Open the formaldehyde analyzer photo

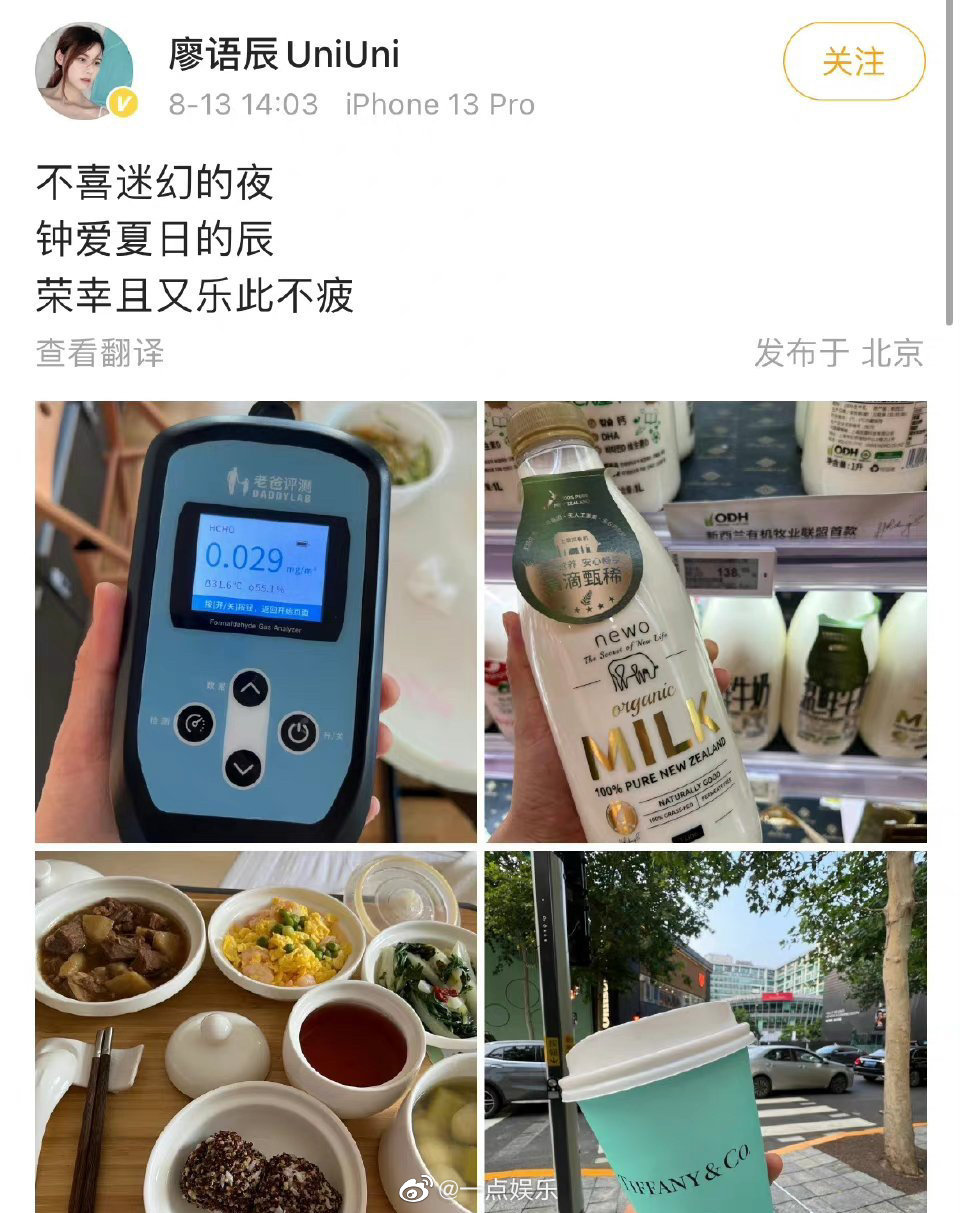pos(255,621)
